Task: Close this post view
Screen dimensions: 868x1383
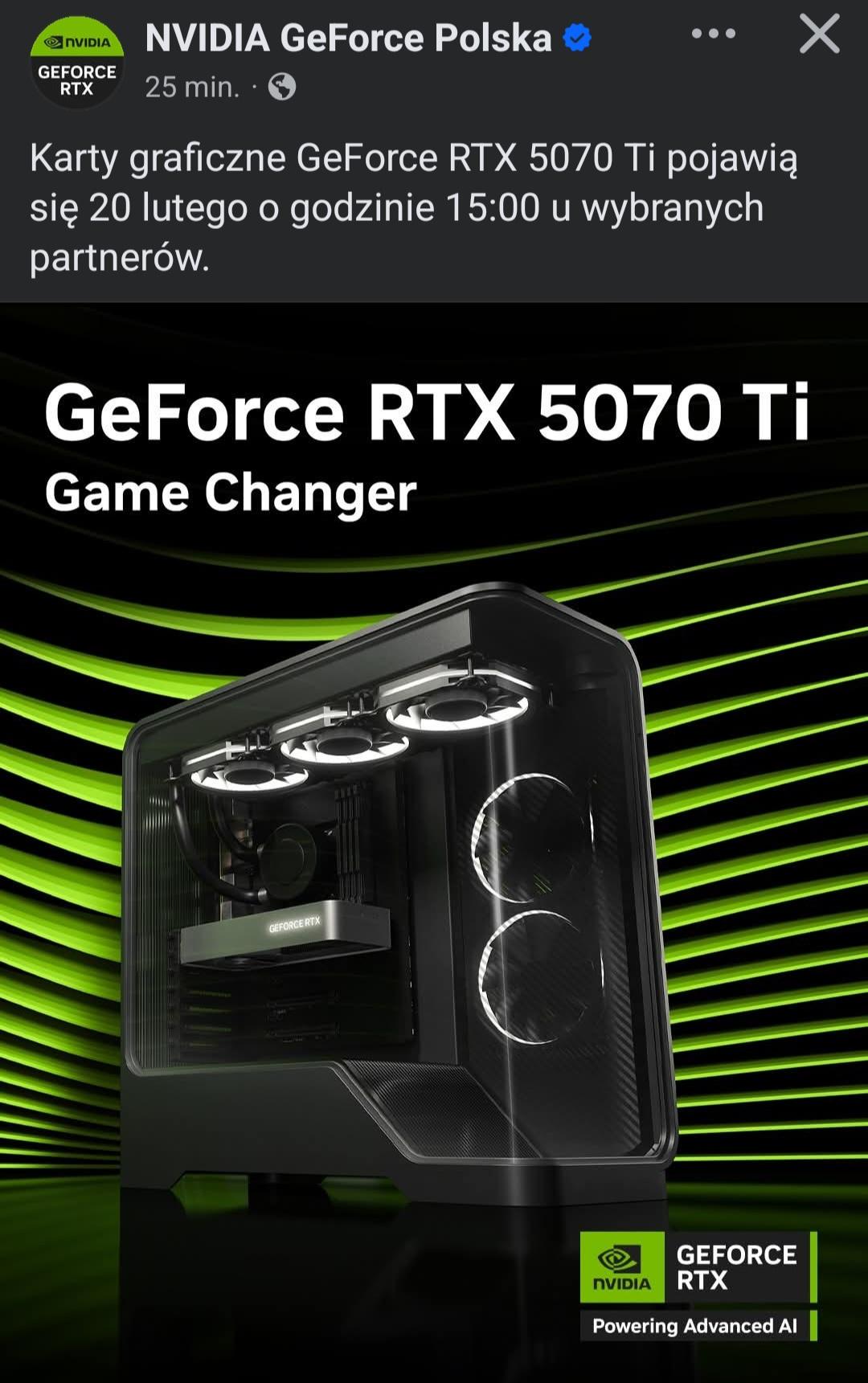Action: [819, 35]
